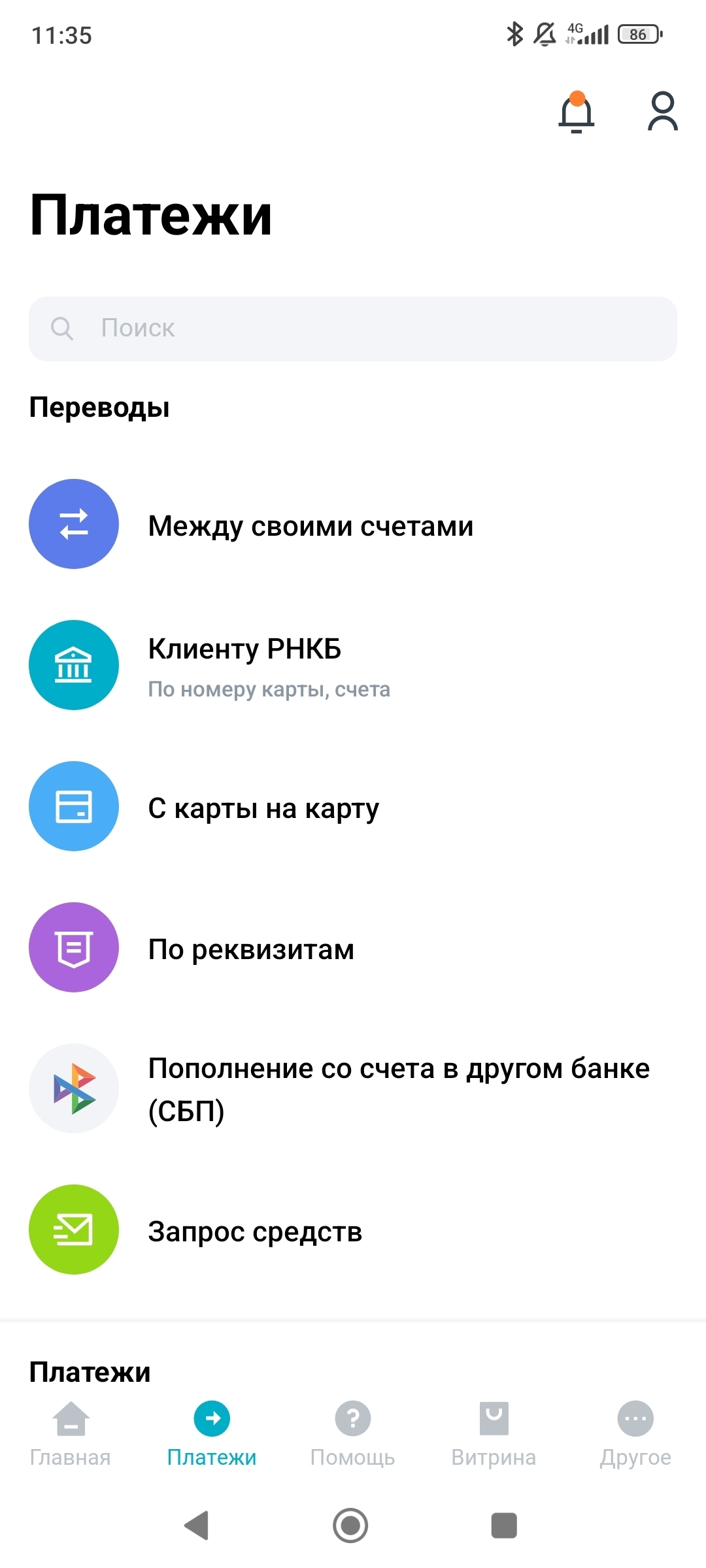Switch to the Главная tab
This screenshot has height=1568, width=706.
(71, 1435)
